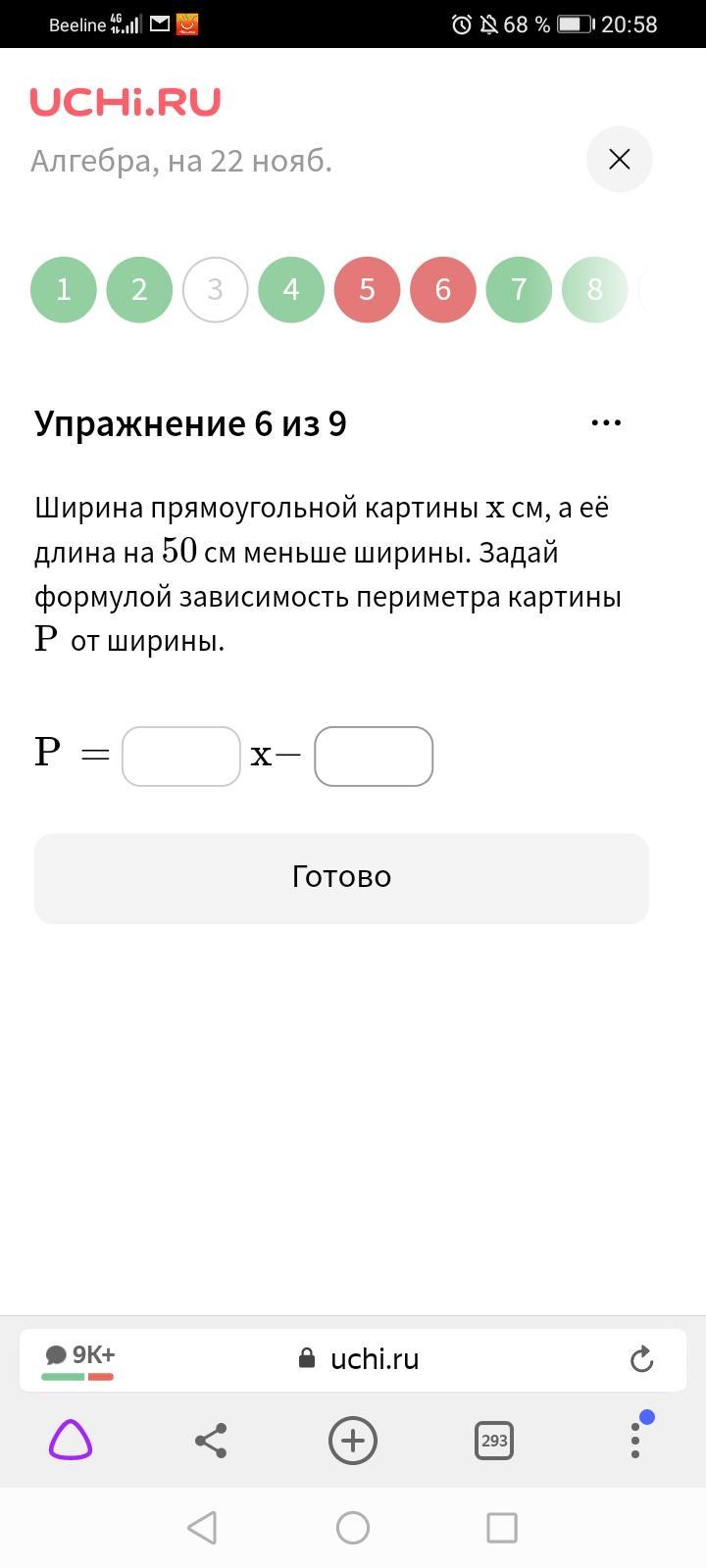
Task: Switch to exercise 8
Action: pos(594,289)
